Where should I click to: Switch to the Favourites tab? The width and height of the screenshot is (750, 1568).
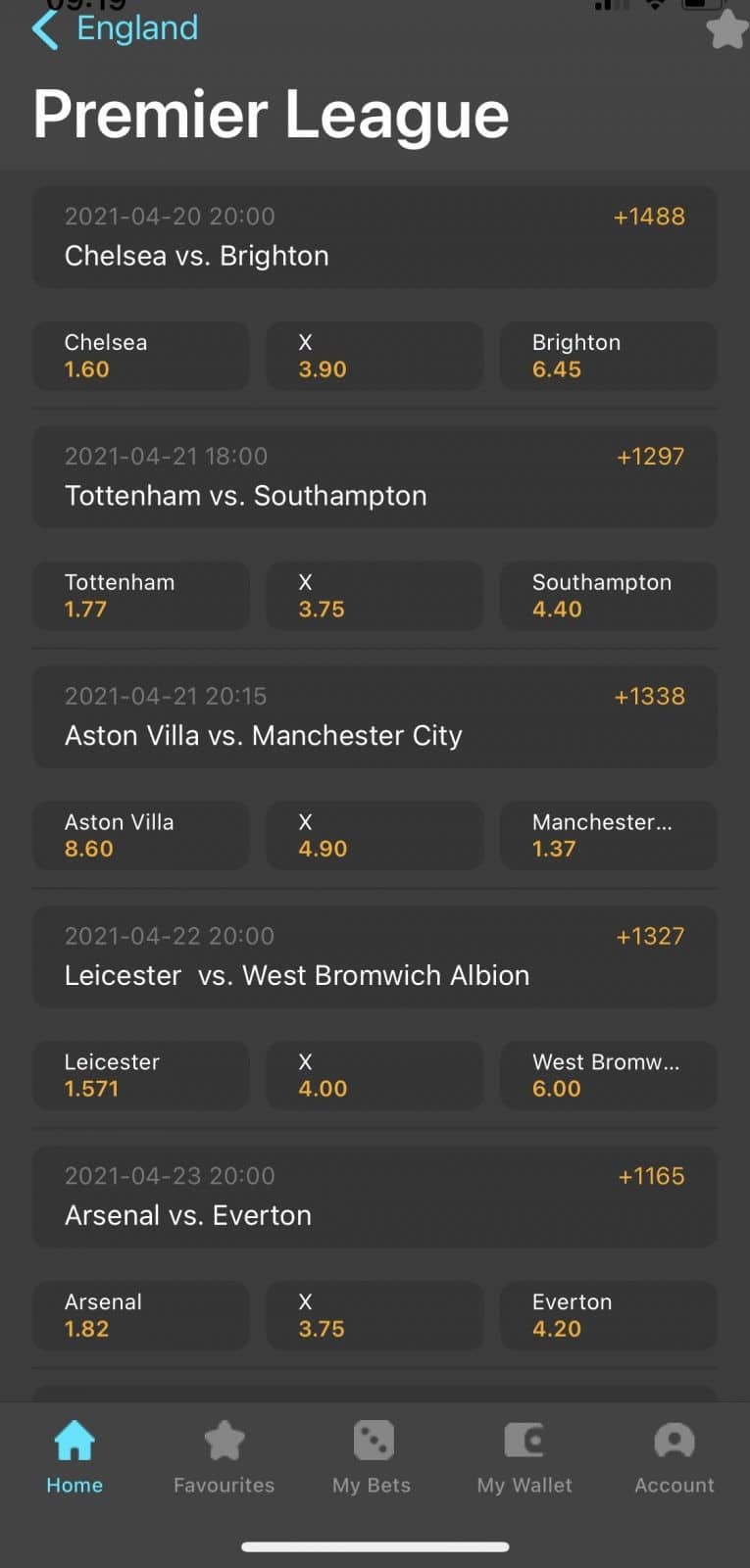(x=224, y=1457)
